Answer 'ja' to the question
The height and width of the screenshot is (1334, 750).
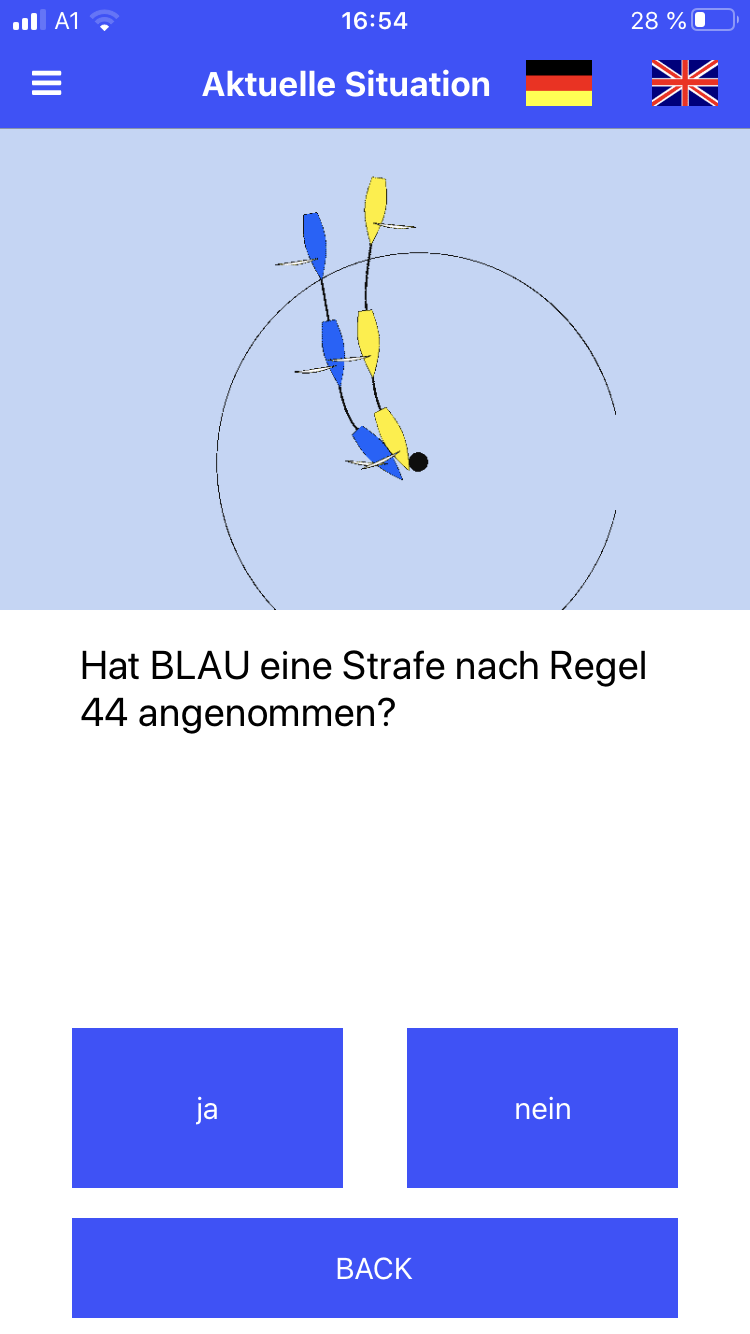(x=207, y=1108)
